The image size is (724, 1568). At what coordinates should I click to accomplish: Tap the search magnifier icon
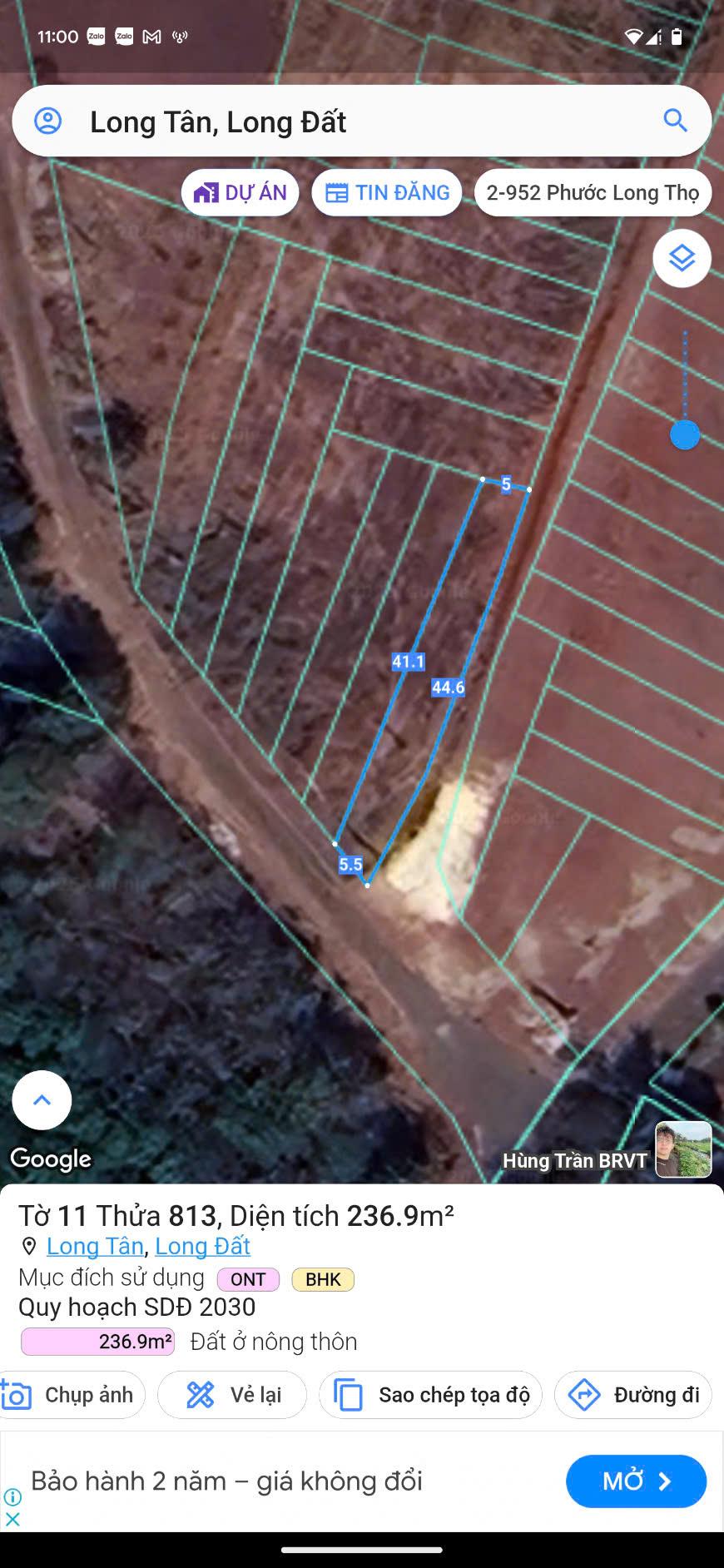pos(675,121)
